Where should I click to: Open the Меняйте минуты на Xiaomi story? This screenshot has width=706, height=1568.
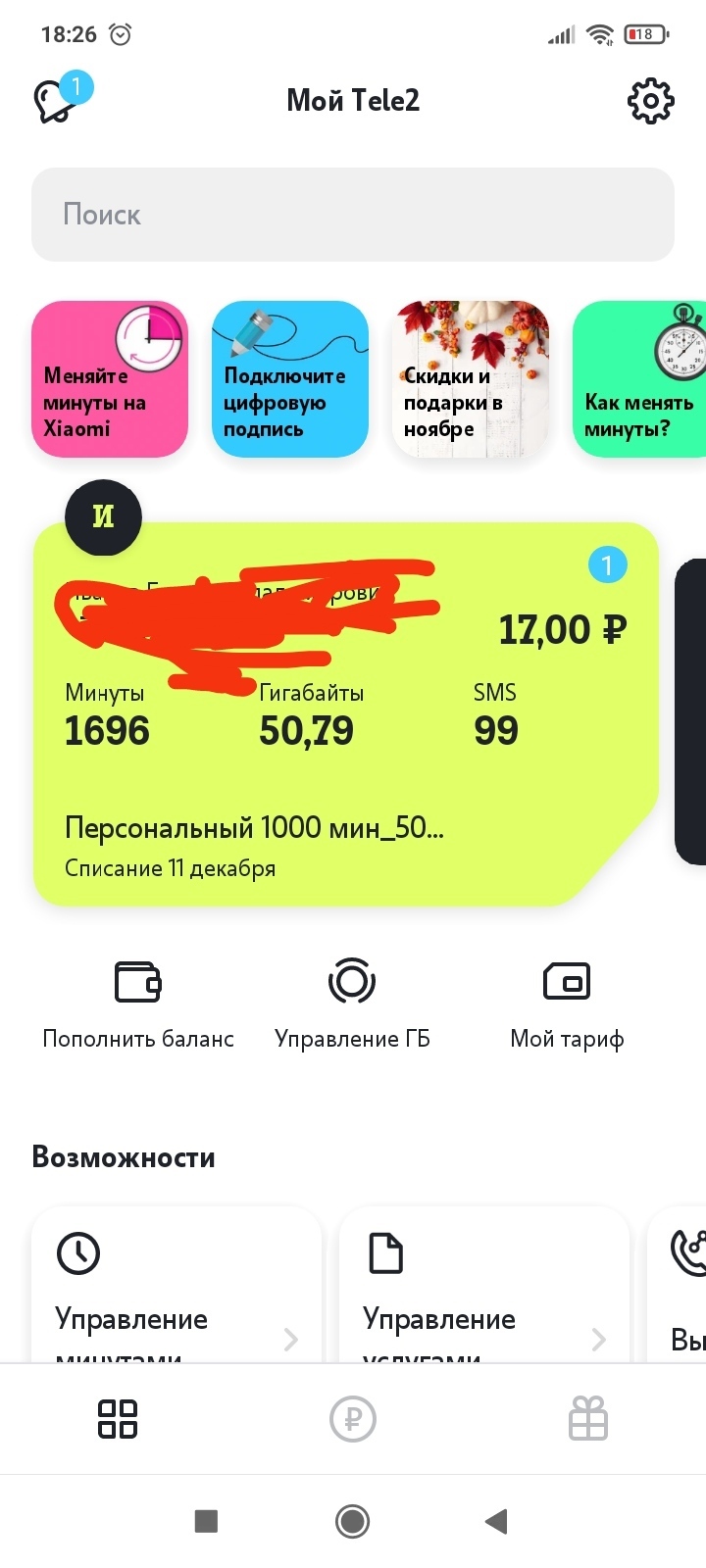point(110,379)
